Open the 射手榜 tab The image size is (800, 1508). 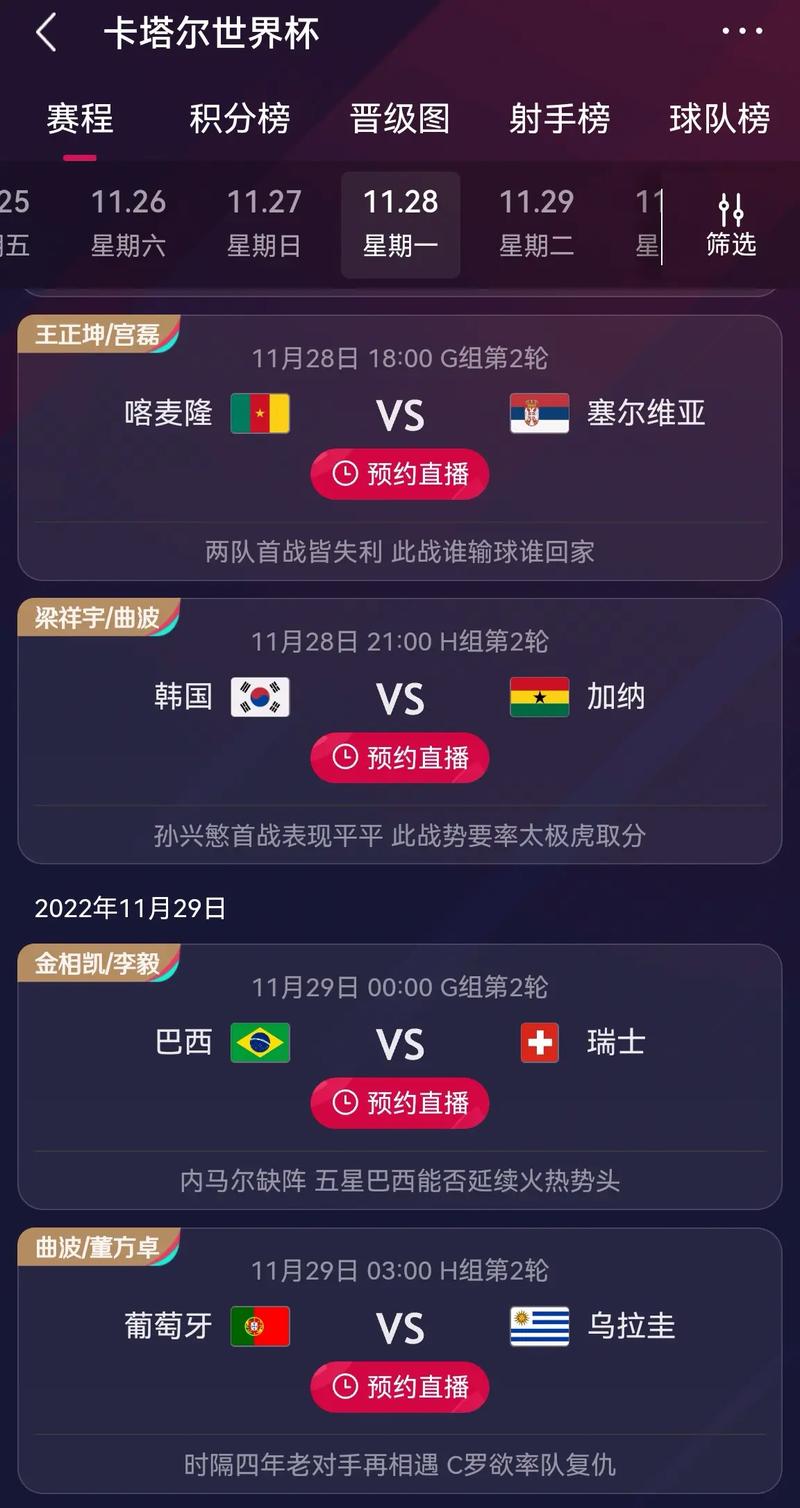(x=559, y=119)
